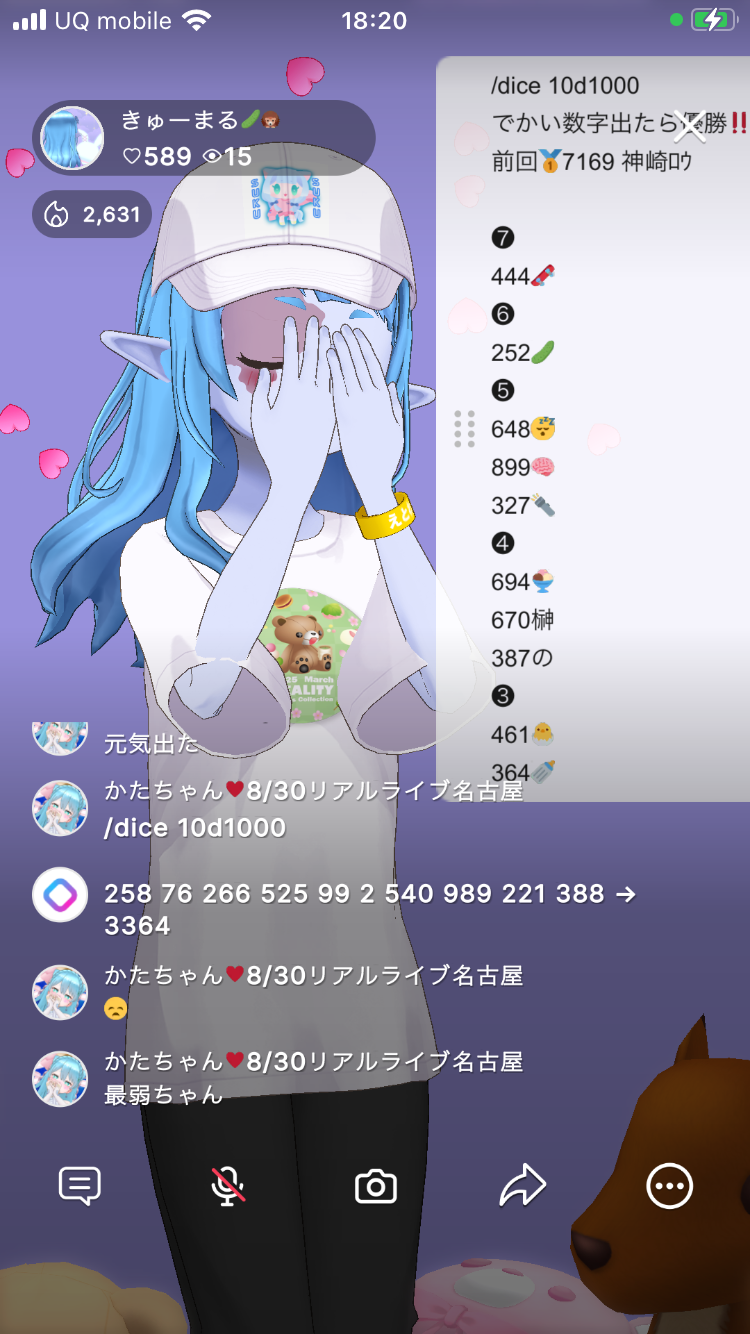Tap the dice bot avatar

pyautogui.click(x=60, y=894)
